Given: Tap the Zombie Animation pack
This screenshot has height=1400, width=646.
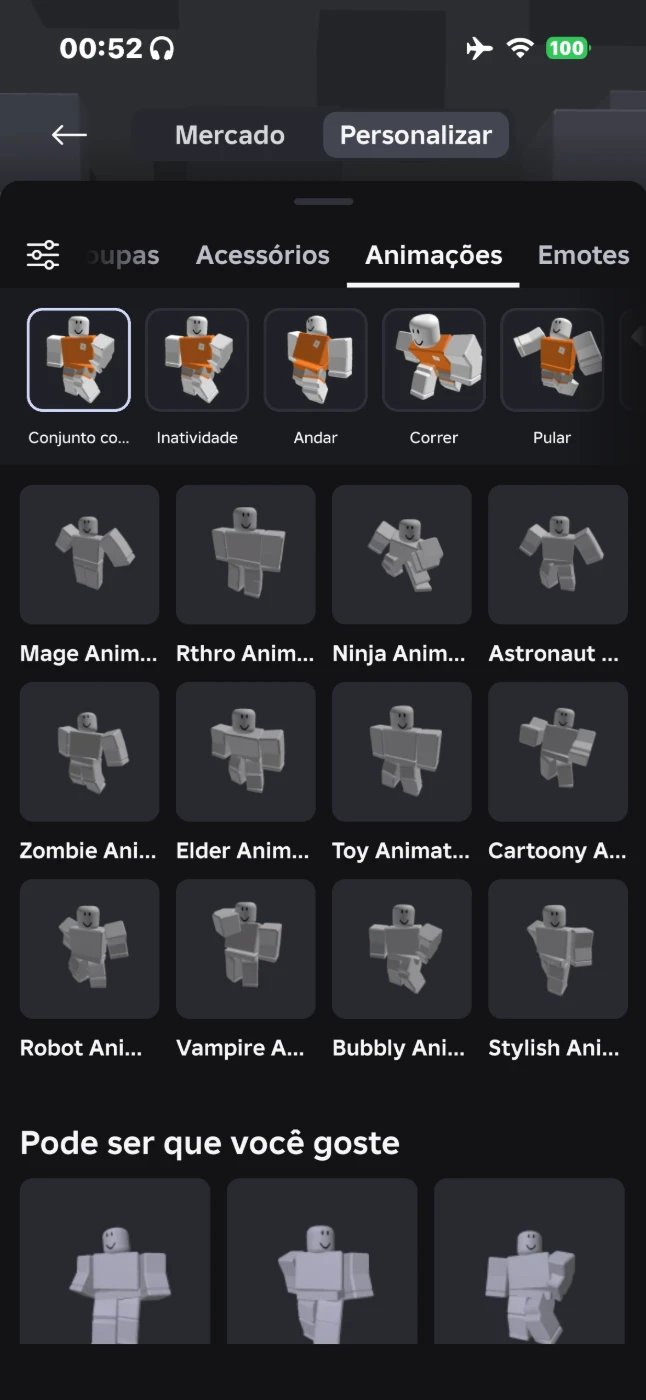Looking at the screenshot, I should (x=90, y=752).
